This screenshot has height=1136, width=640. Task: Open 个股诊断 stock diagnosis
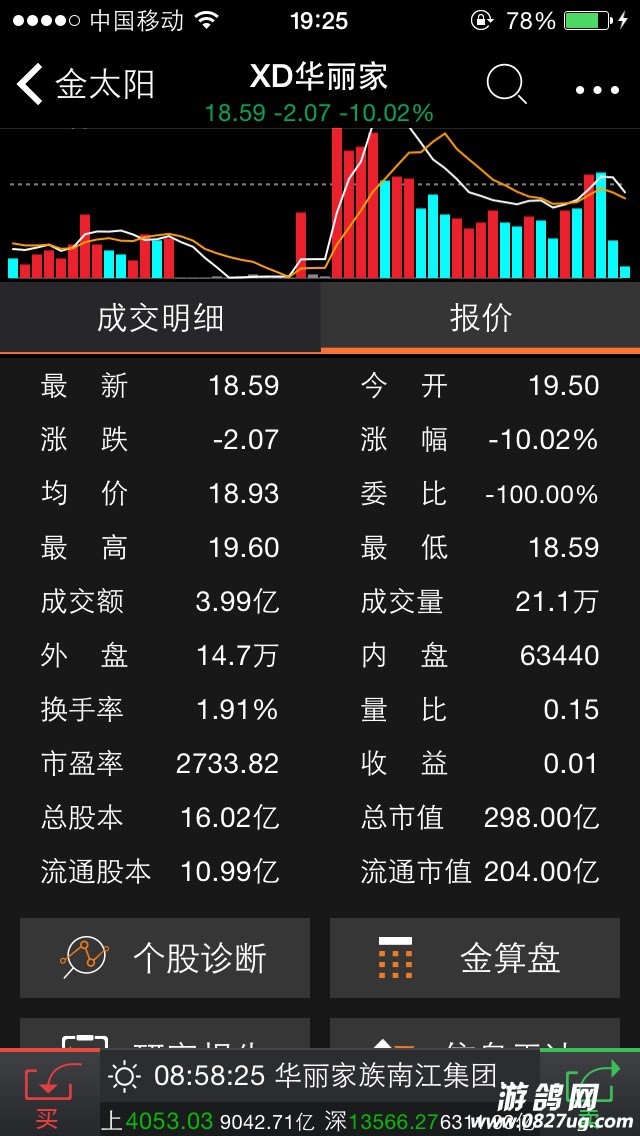click(165, 958)
